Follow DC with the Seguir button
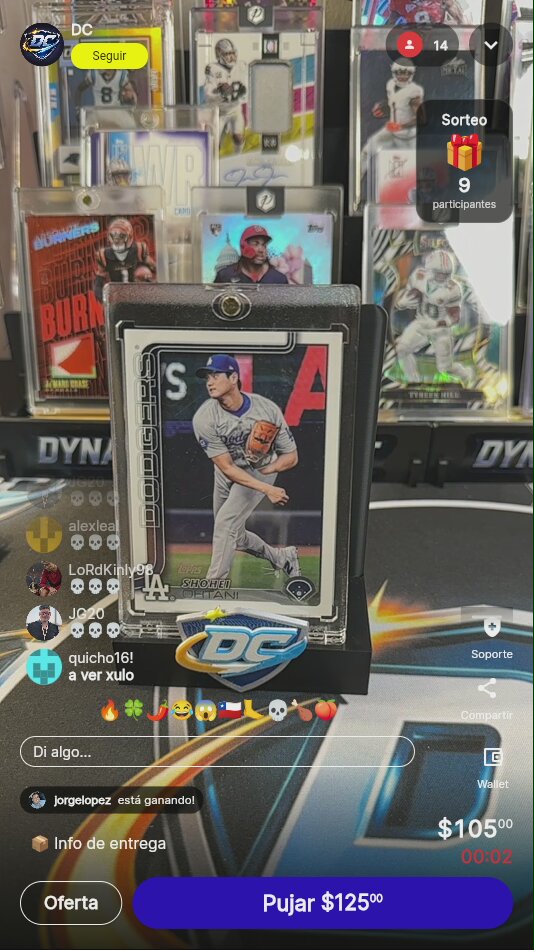534x950 pixels. 109,56
